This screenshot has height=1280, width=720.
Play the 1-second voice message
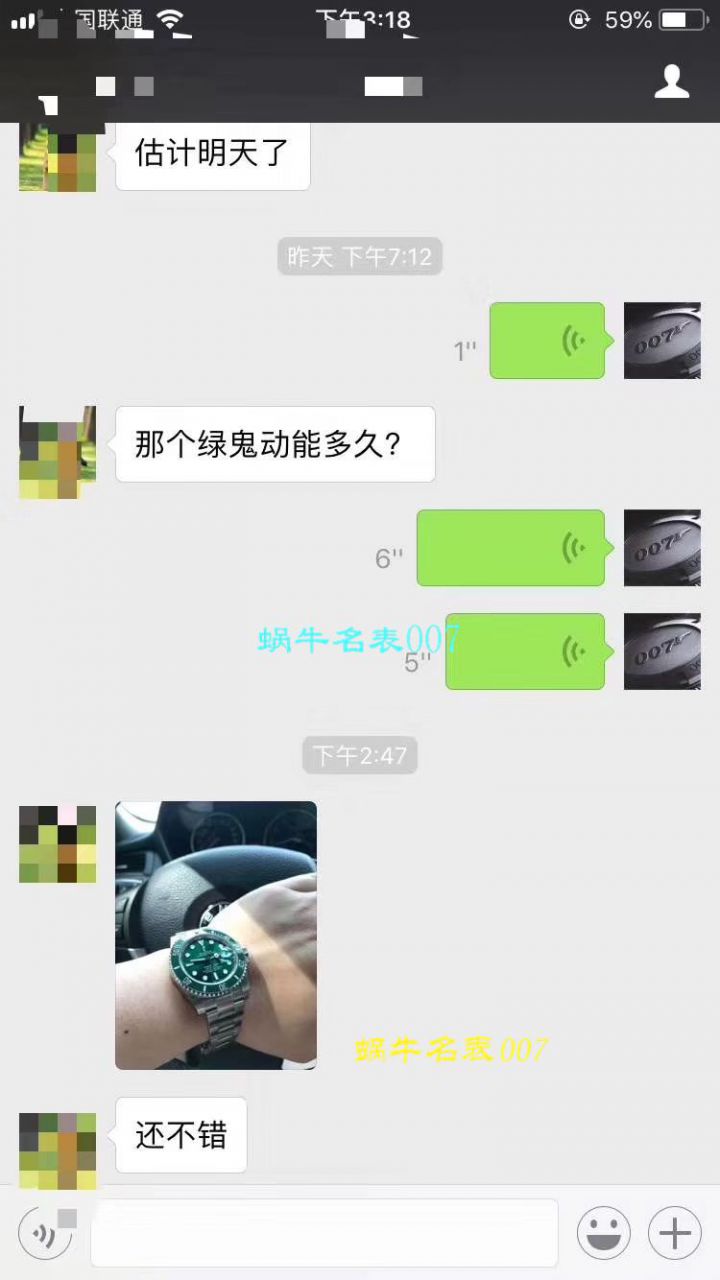[x=547, y=340]
